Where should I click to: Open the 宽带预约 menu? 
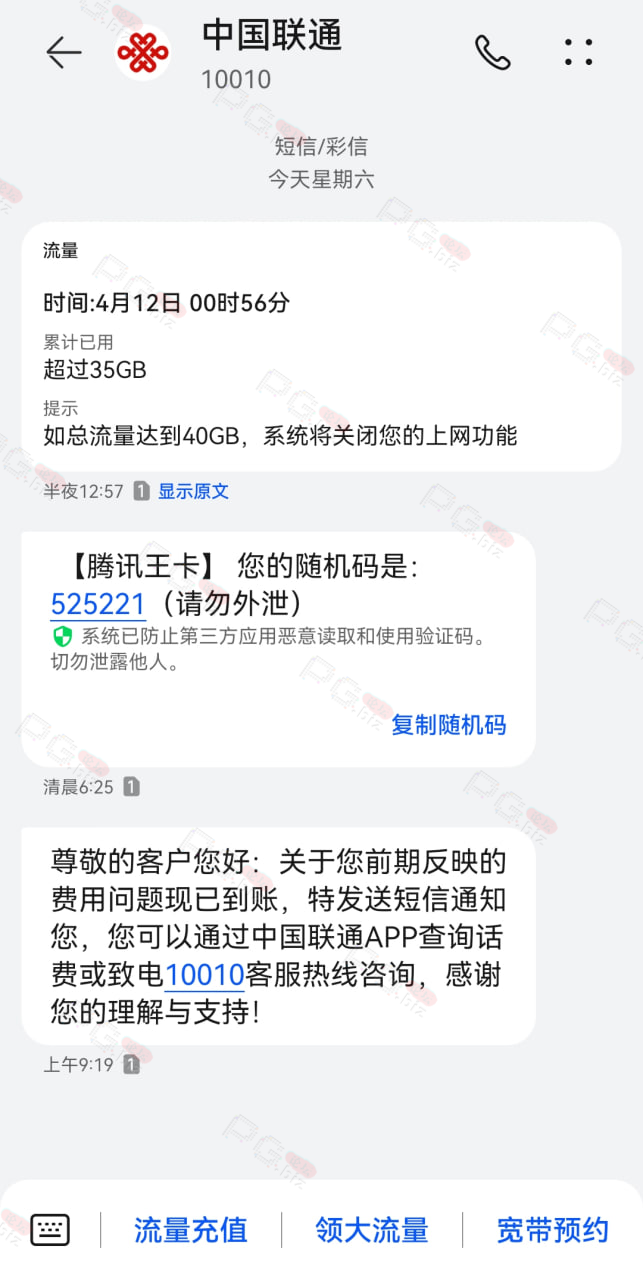point(553,1230)
